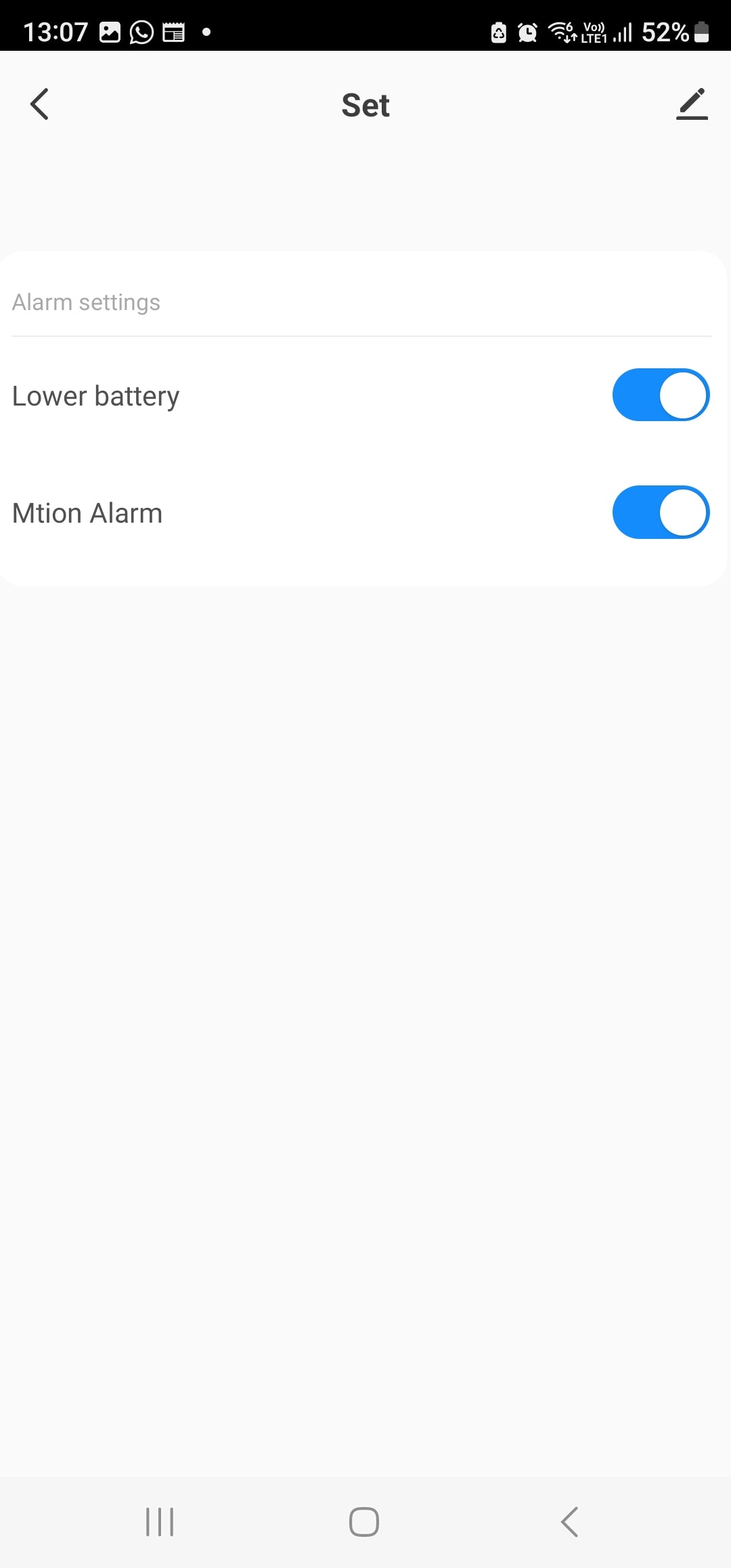Go to the home screen
The width and height of the screenshot is (731, 1568).
tap(364, 1522)
